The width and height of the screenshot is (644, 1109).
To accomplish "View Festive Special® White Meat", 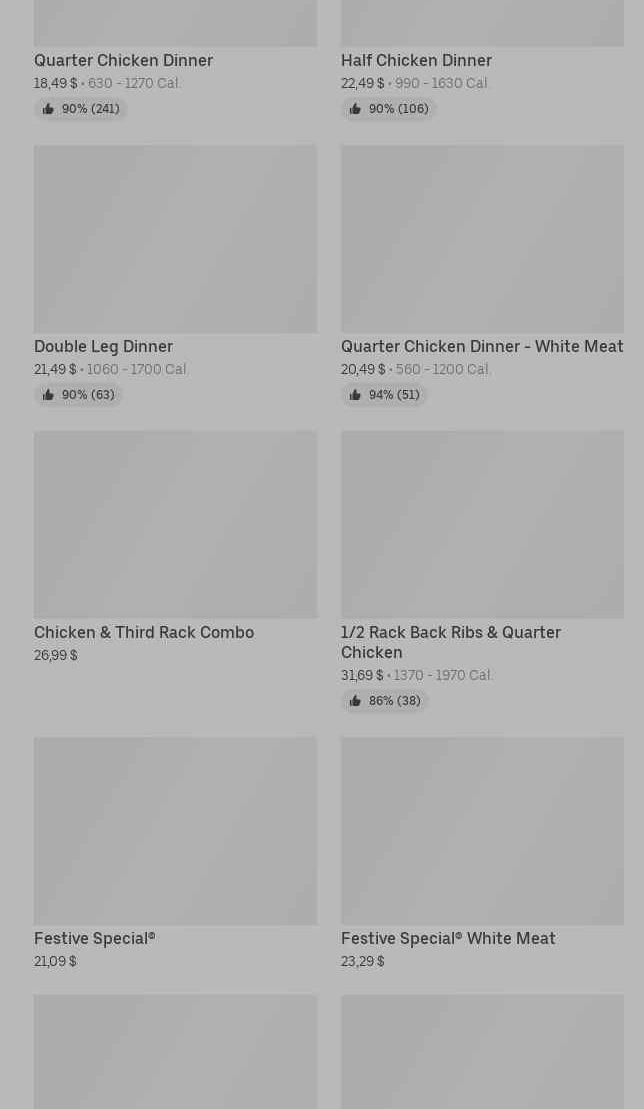I will [x=482, y=831].
